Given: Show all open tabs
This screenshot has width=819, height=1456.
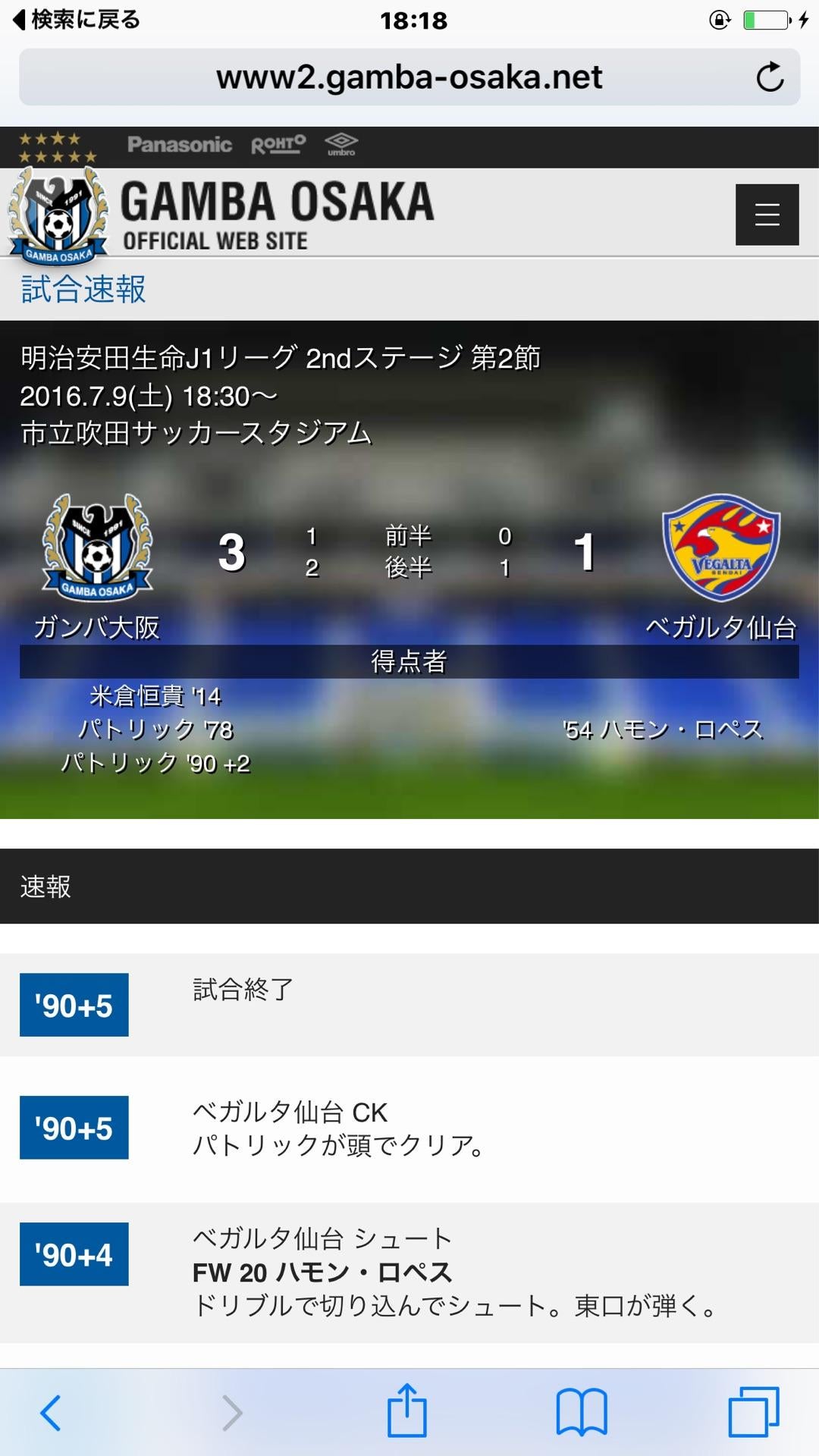Looking at the screenshot, I should point(753,1412).
